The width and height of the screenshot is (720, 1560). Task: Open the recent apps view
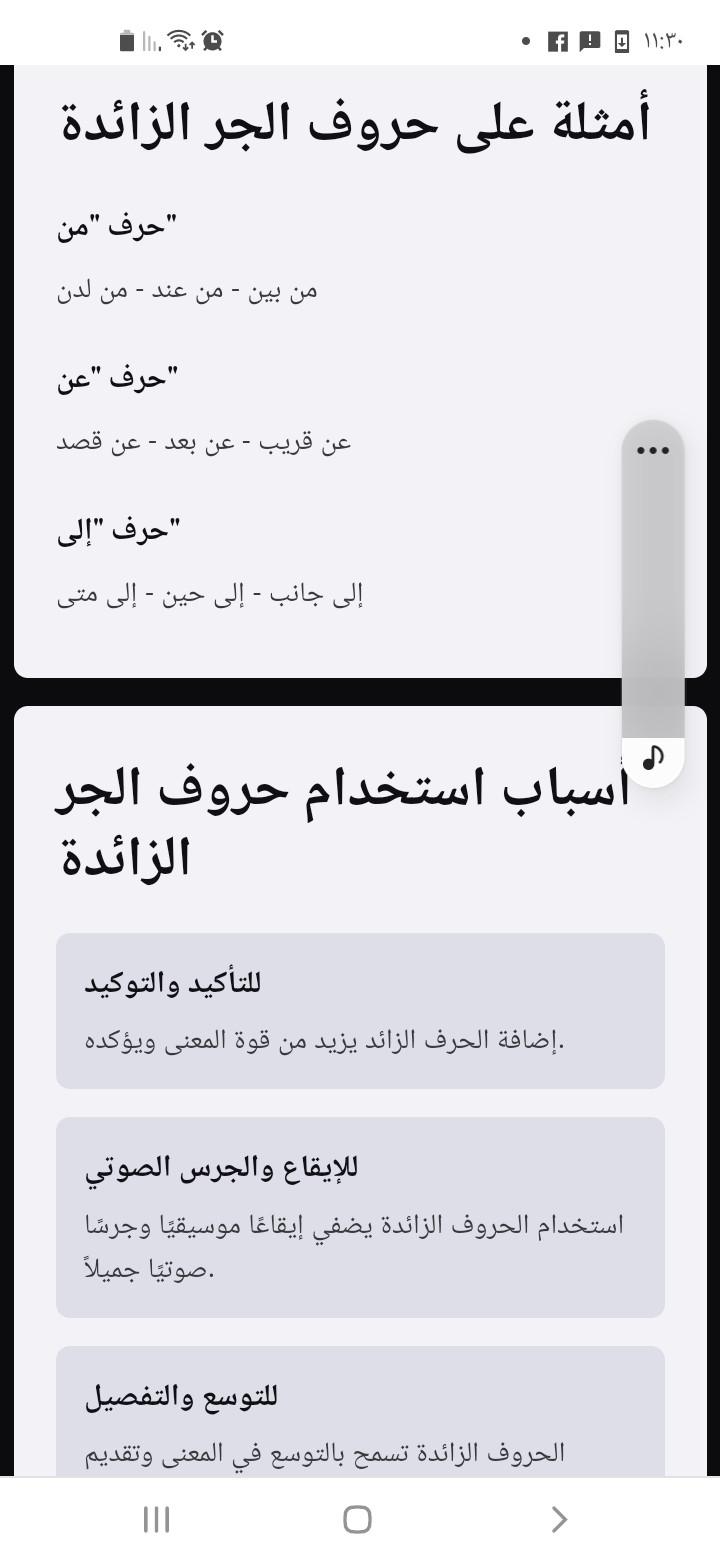156,1520
